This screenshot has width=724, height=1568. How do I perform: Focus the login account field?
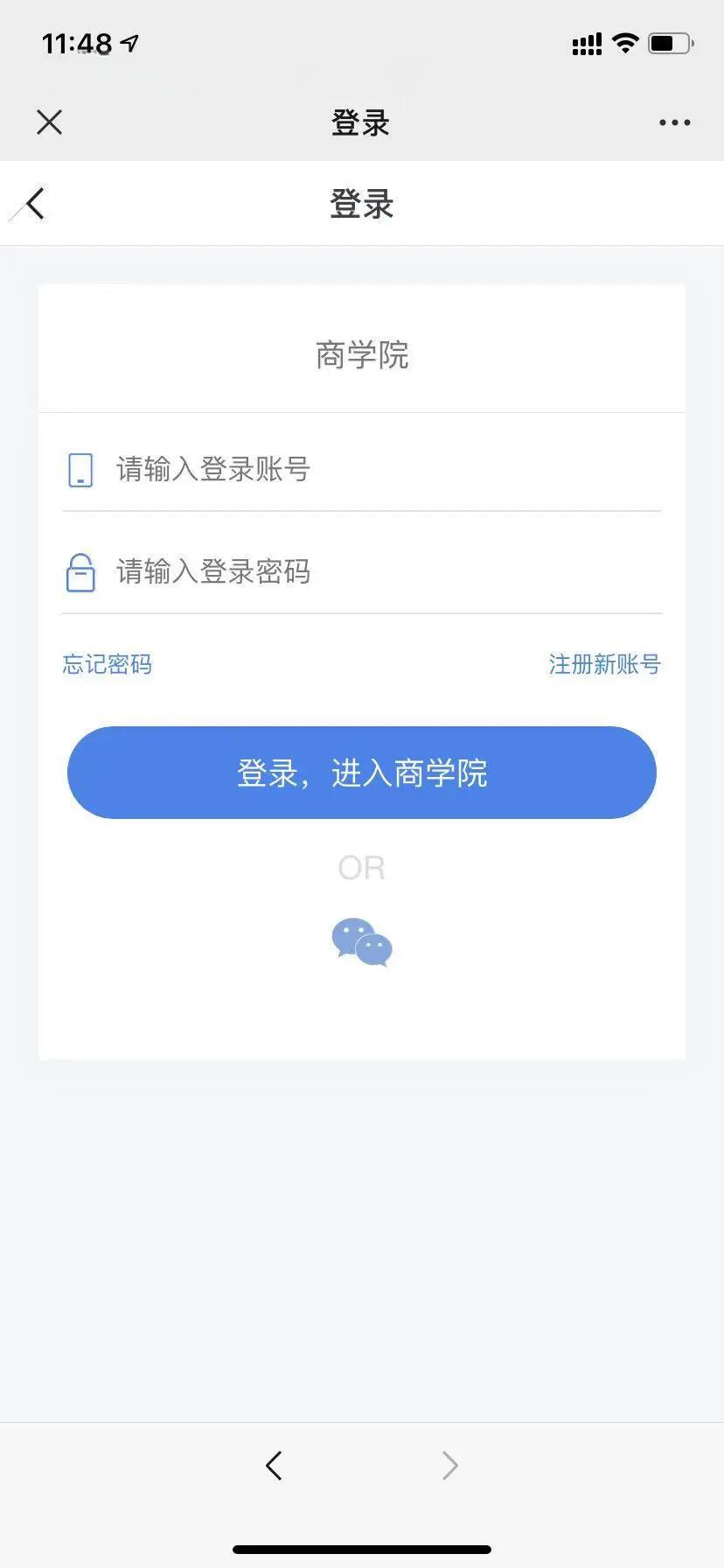362,470
